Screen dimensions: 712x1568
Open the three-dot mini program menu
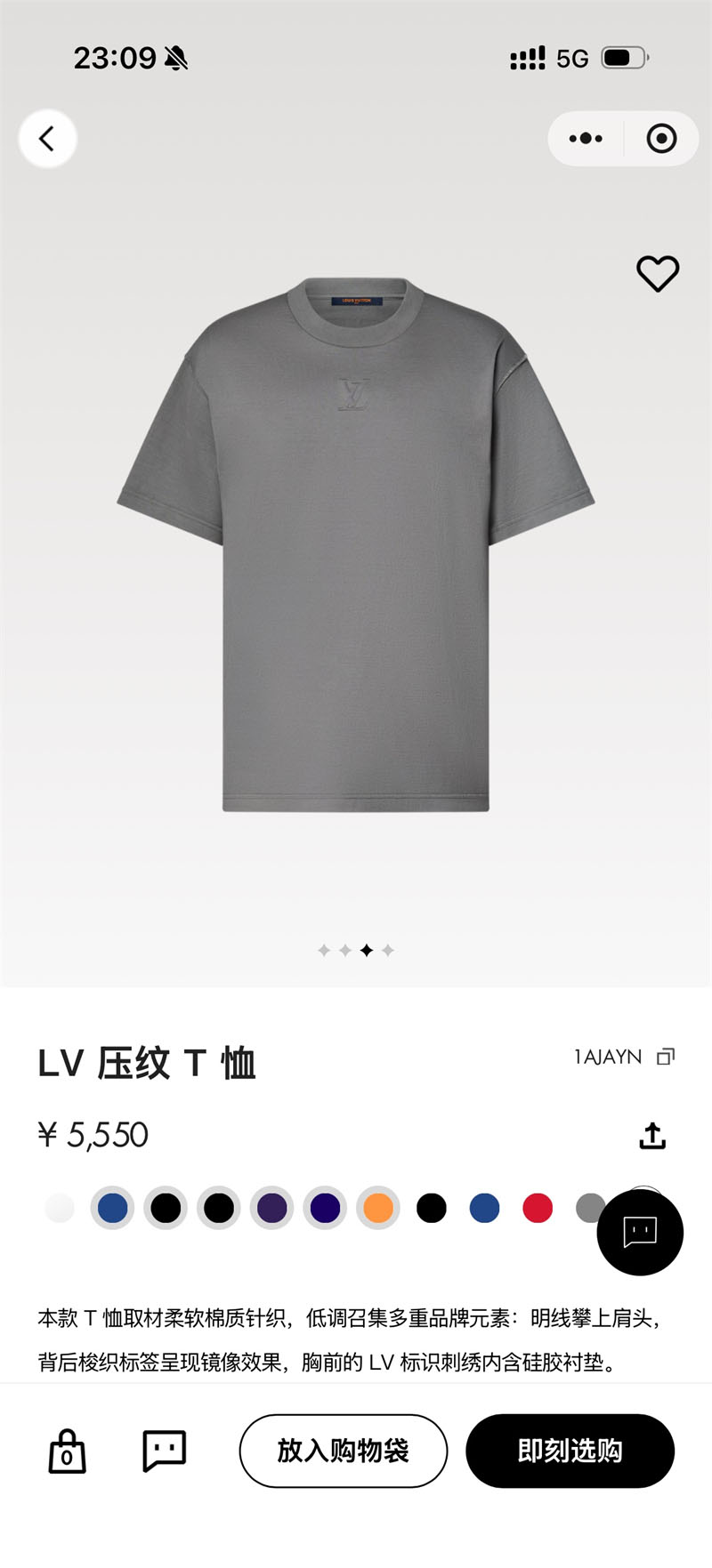[x=586, y=139]
